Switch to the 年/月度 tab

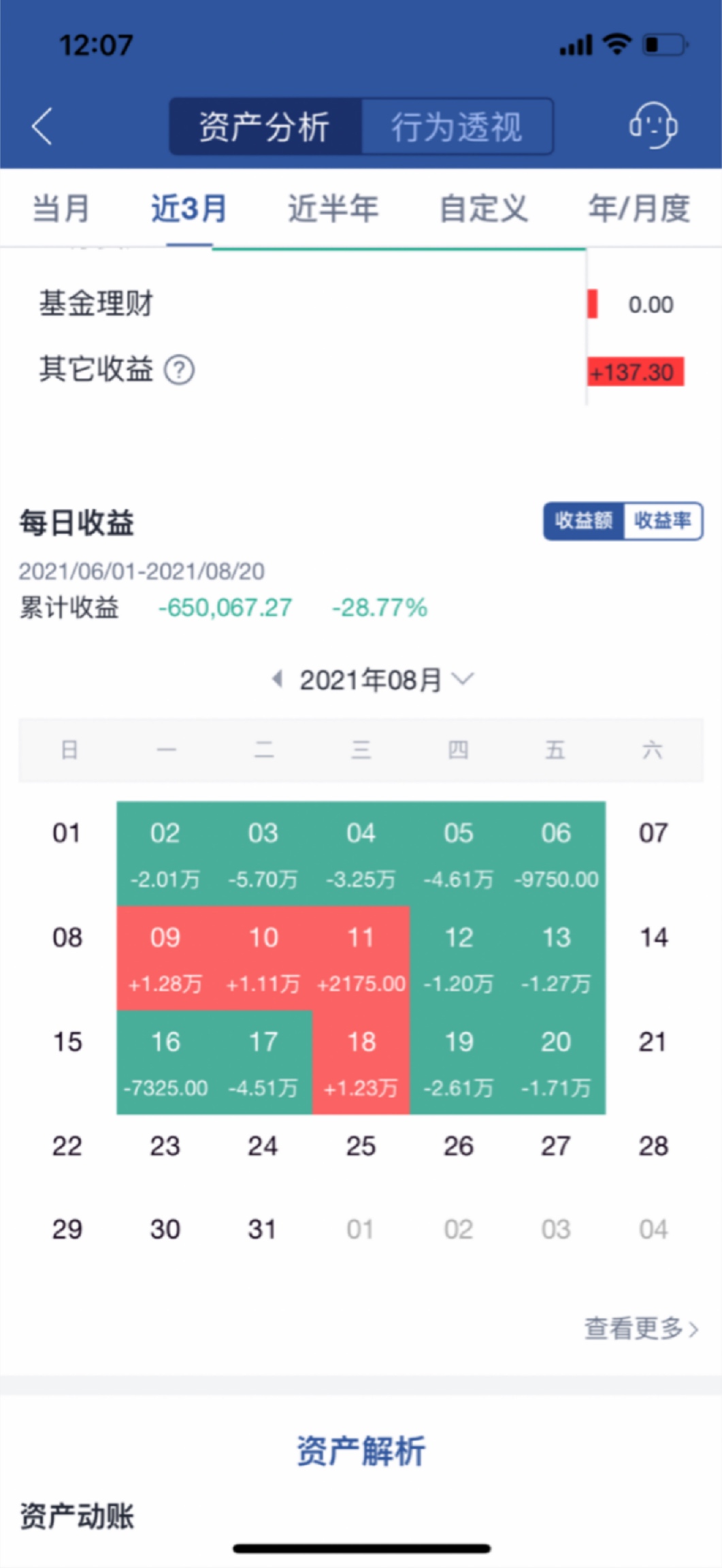click(639, 208)
